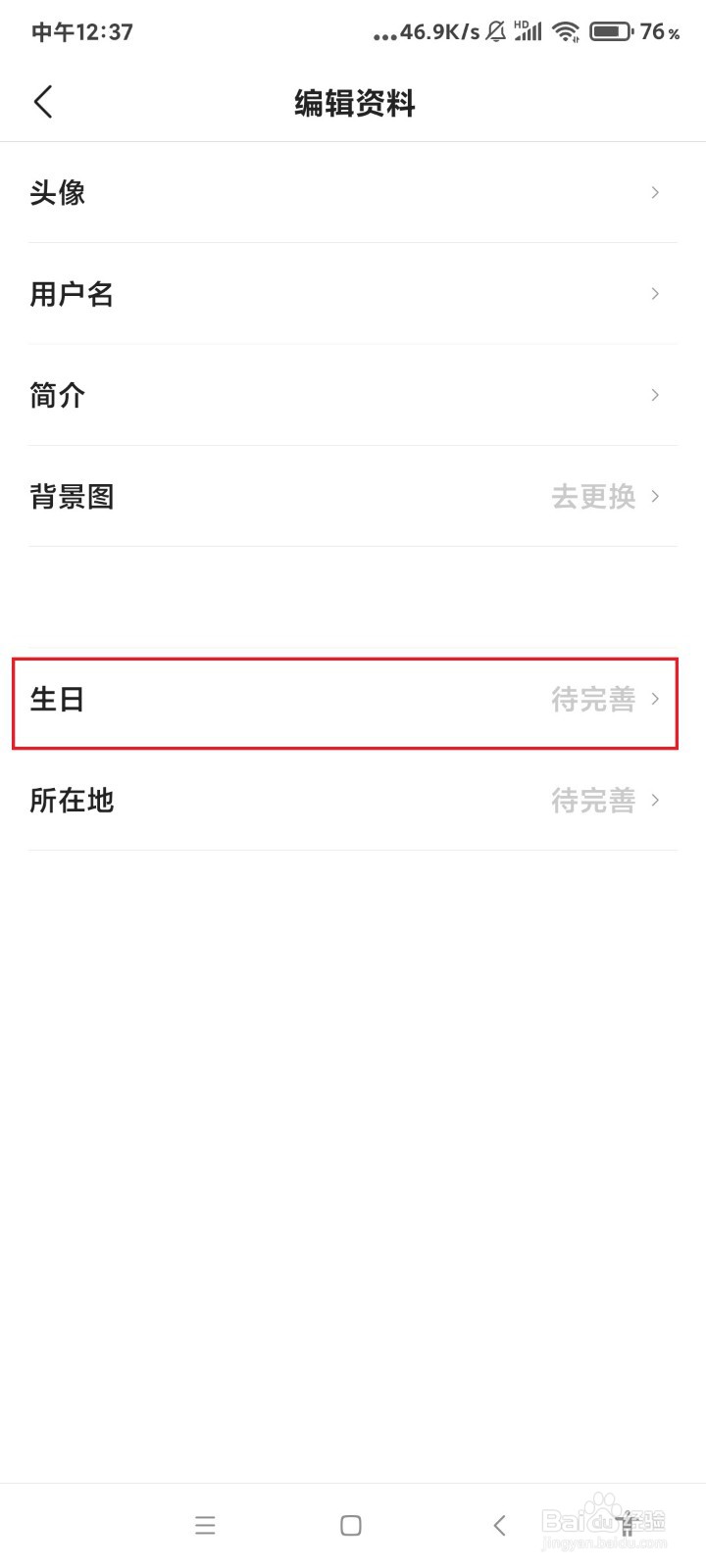Tap the recent apps button in navigation bar

pyautogui.click(x=205, y=1525)
